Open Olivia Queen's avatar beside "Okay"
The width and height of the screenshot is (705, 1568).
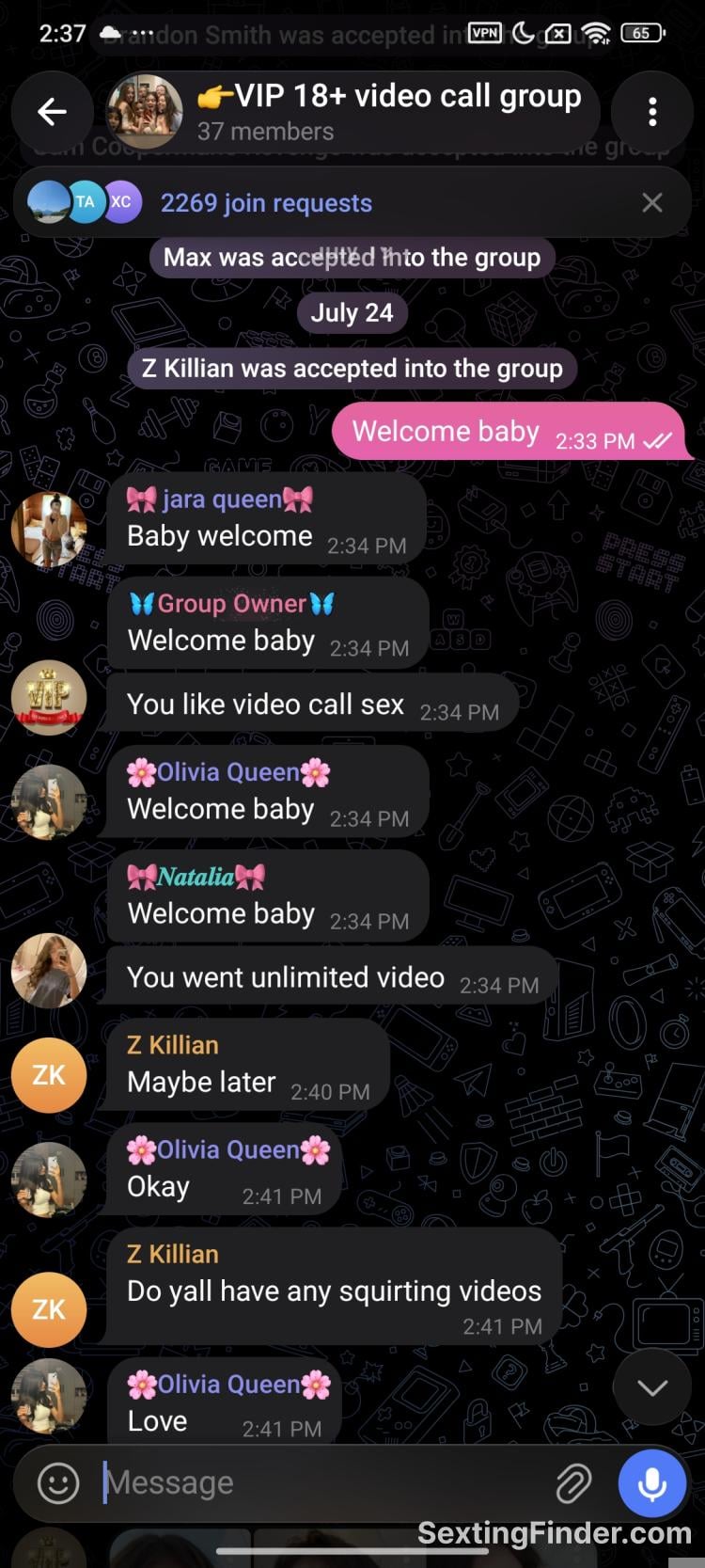point(49,1180)
